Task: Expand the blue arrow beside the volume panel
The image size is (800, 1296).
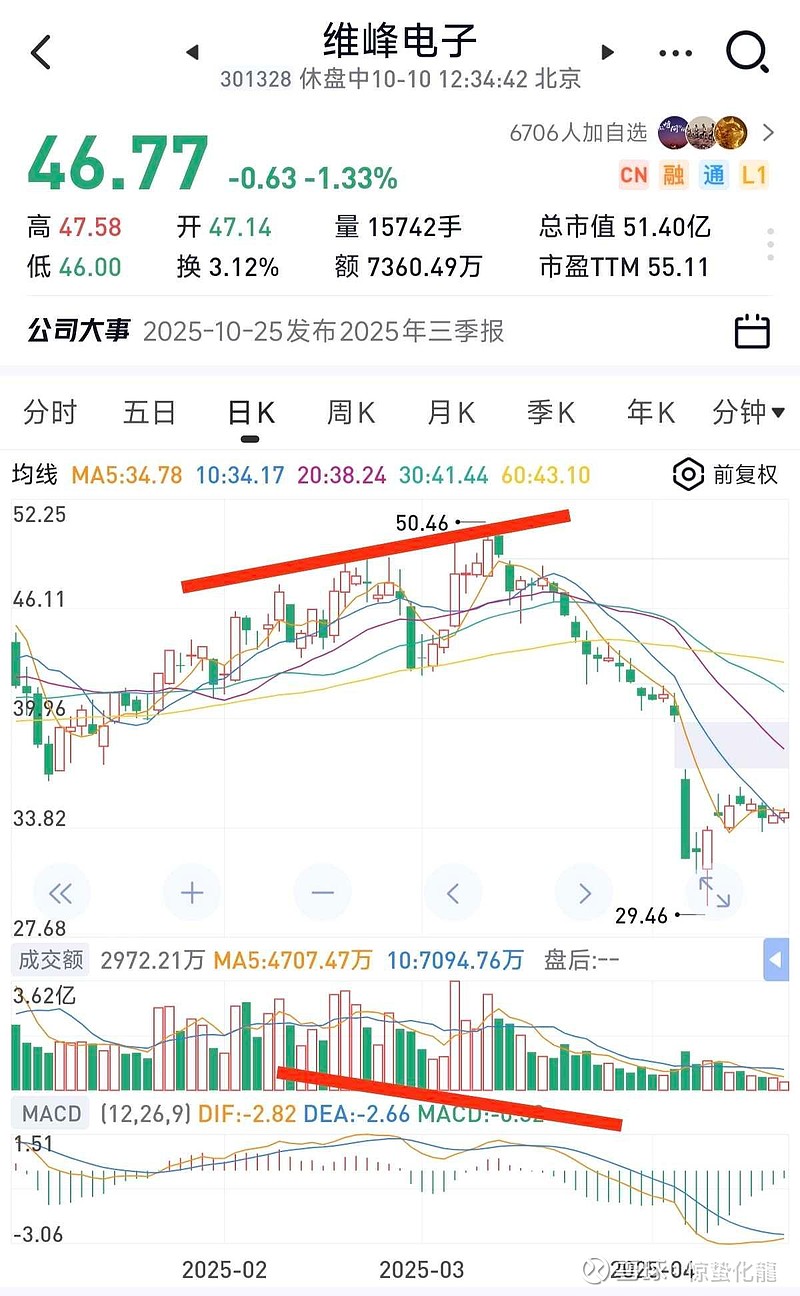Action: [x=776, y=958]
